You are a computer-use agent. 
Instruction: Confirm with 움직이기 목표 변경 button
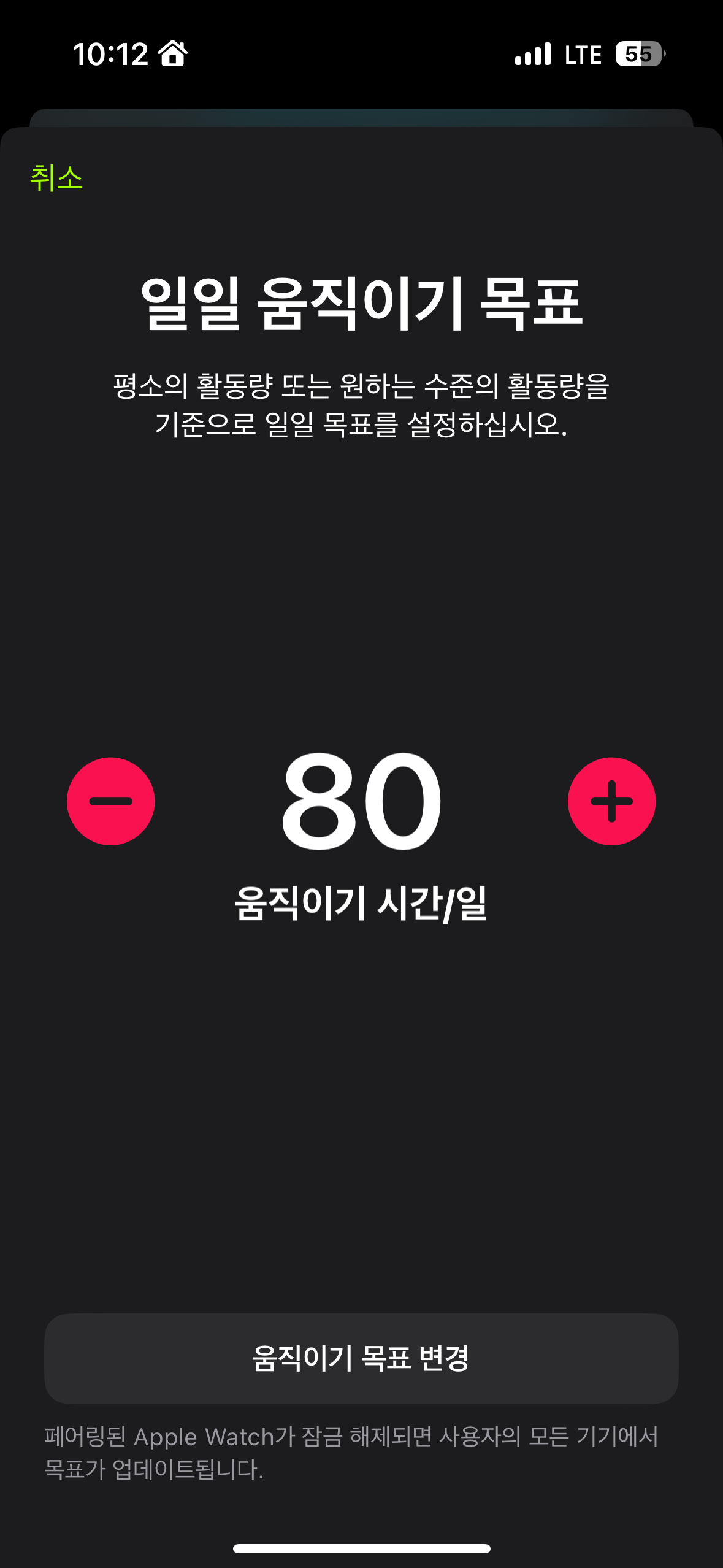point(361,1358)
